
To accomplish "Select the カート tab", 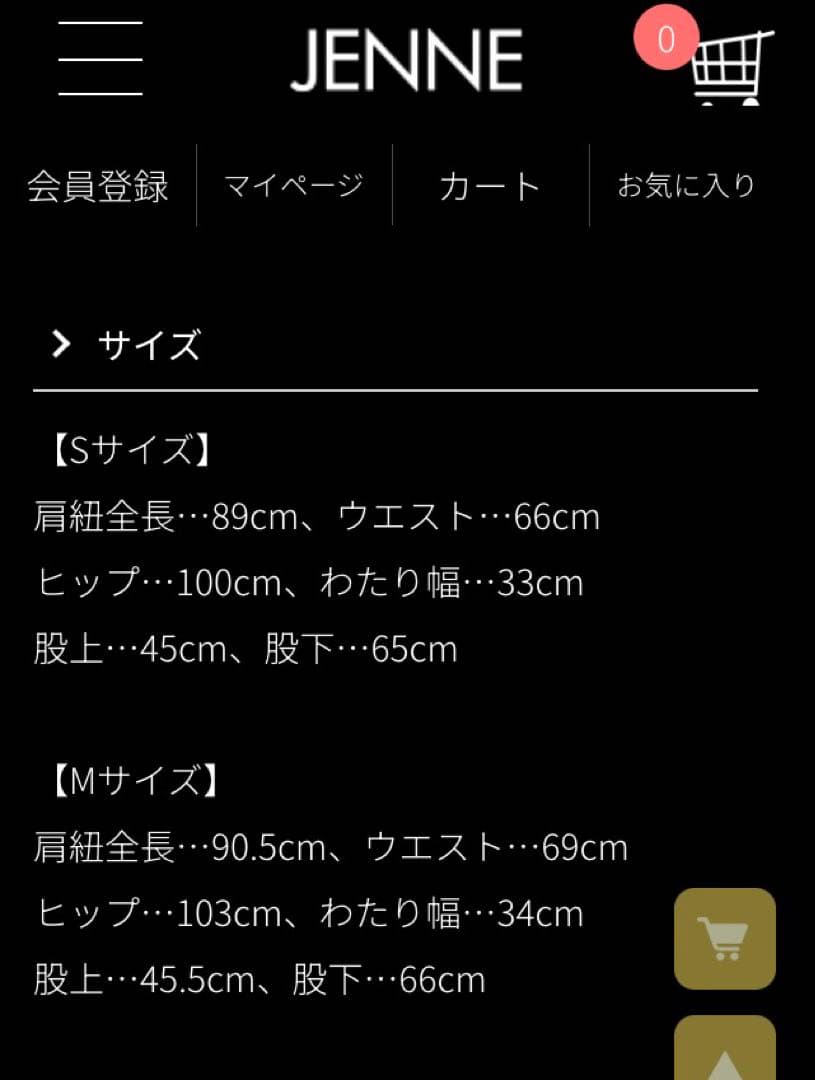I will (490, 186).
